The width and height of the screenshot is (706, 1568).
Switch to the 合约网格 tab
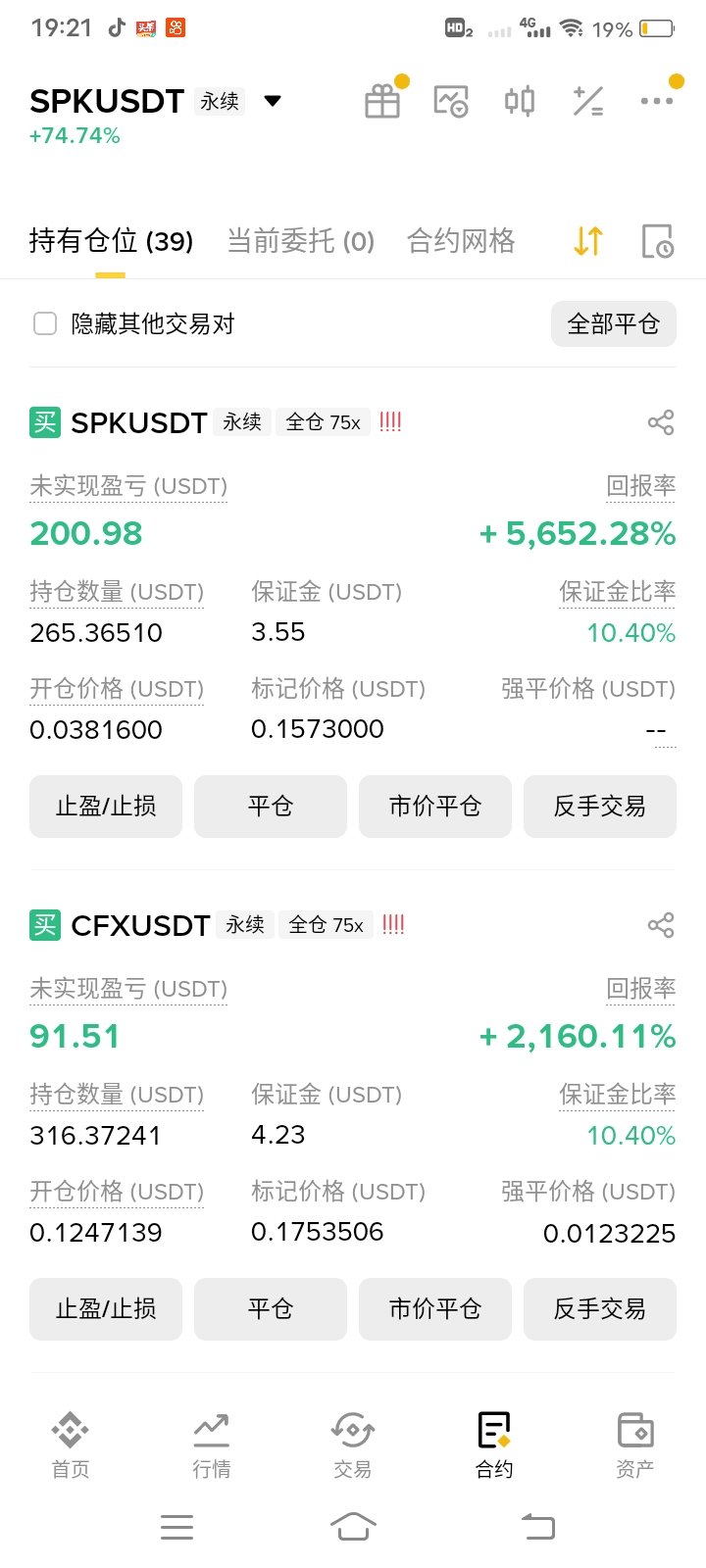click(461, 241)
